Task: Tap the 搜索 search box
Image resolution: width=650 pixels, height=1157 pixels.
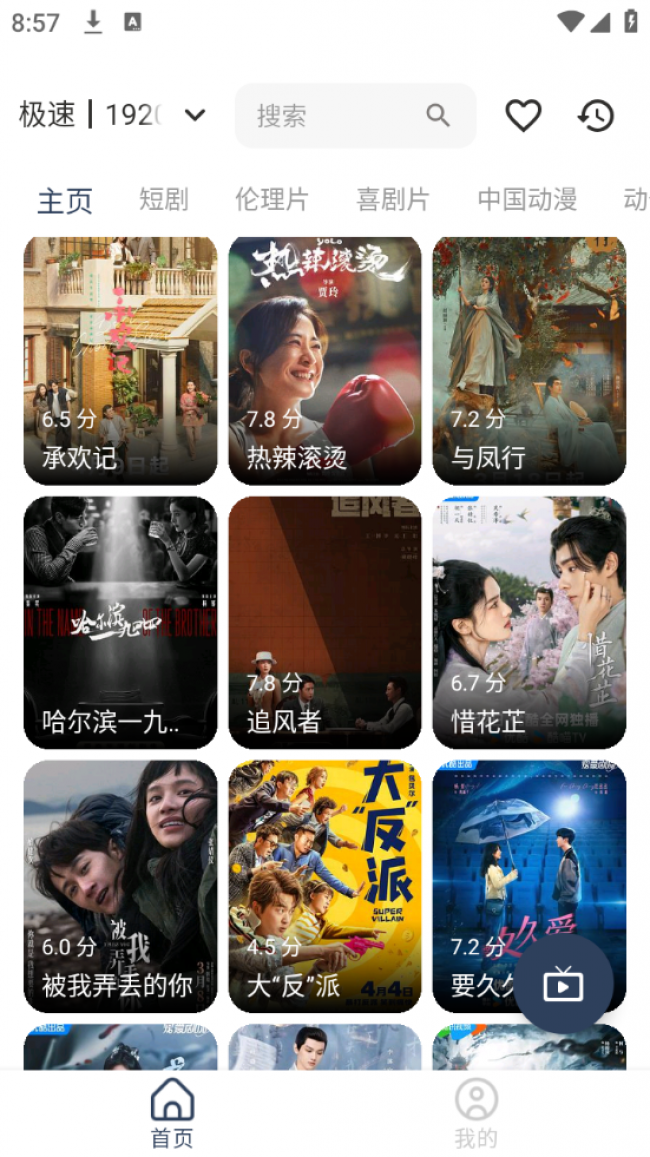Action: point(355,115)
